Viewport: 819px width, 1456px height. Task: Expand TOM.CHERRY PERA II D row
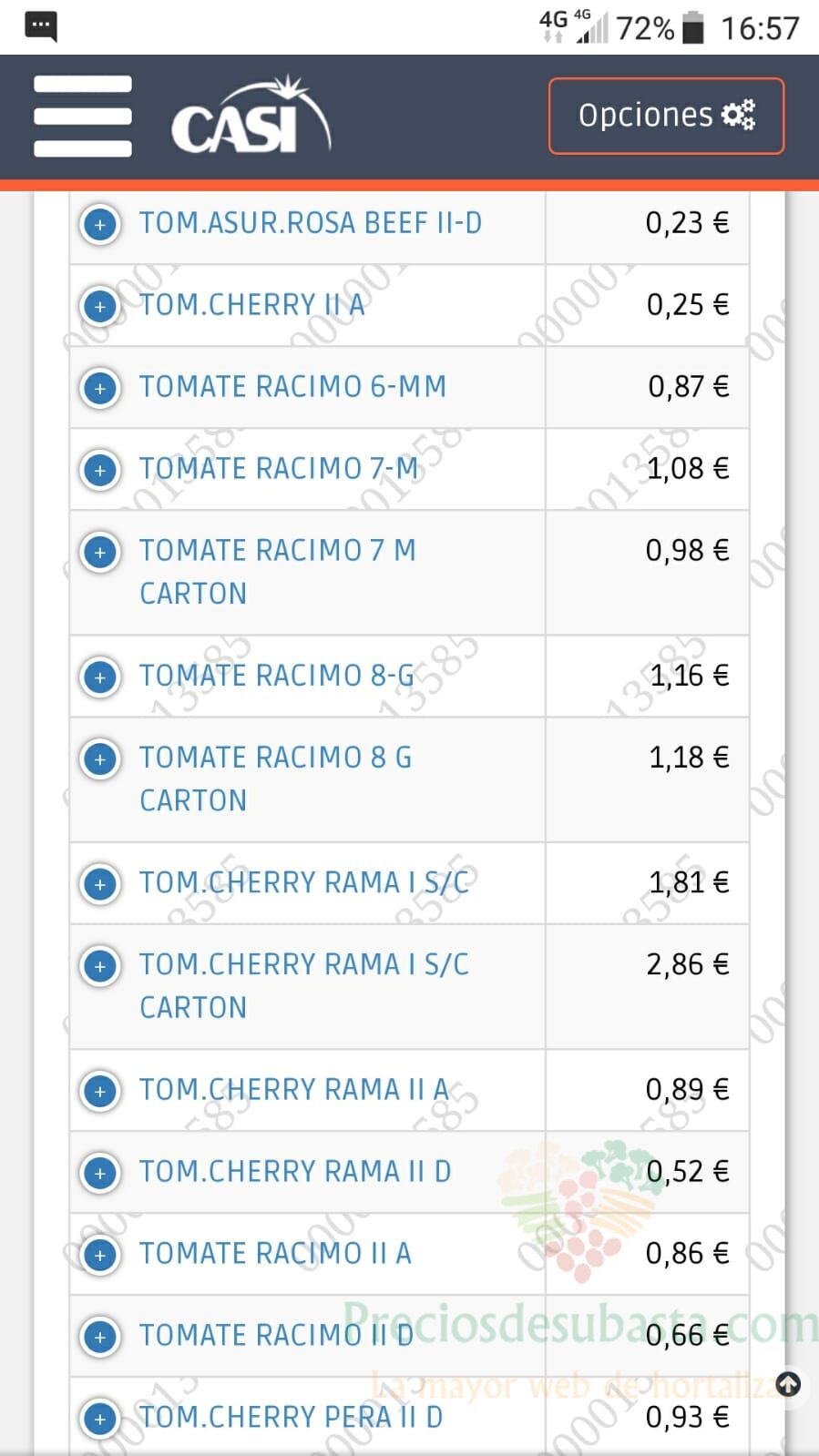tap(100, 1418)
